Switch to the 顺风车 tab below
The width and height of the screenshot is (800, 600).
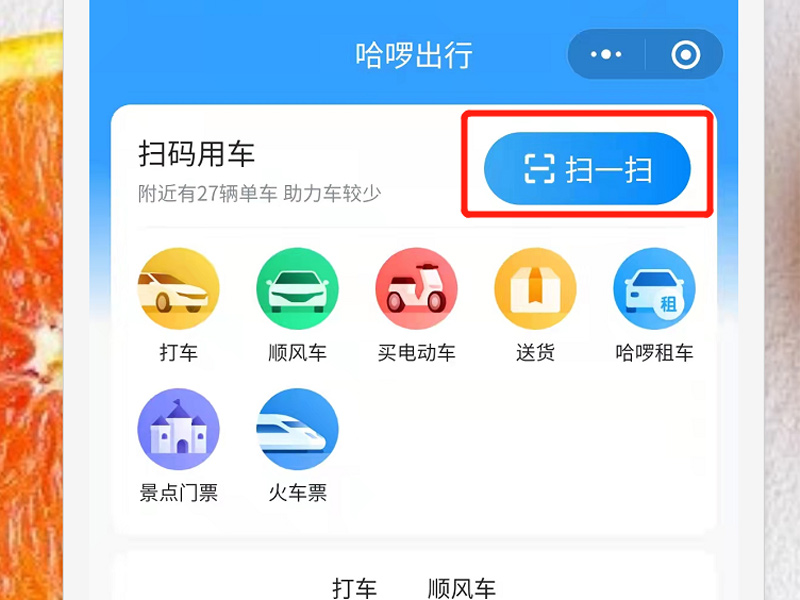click(461, 588)
